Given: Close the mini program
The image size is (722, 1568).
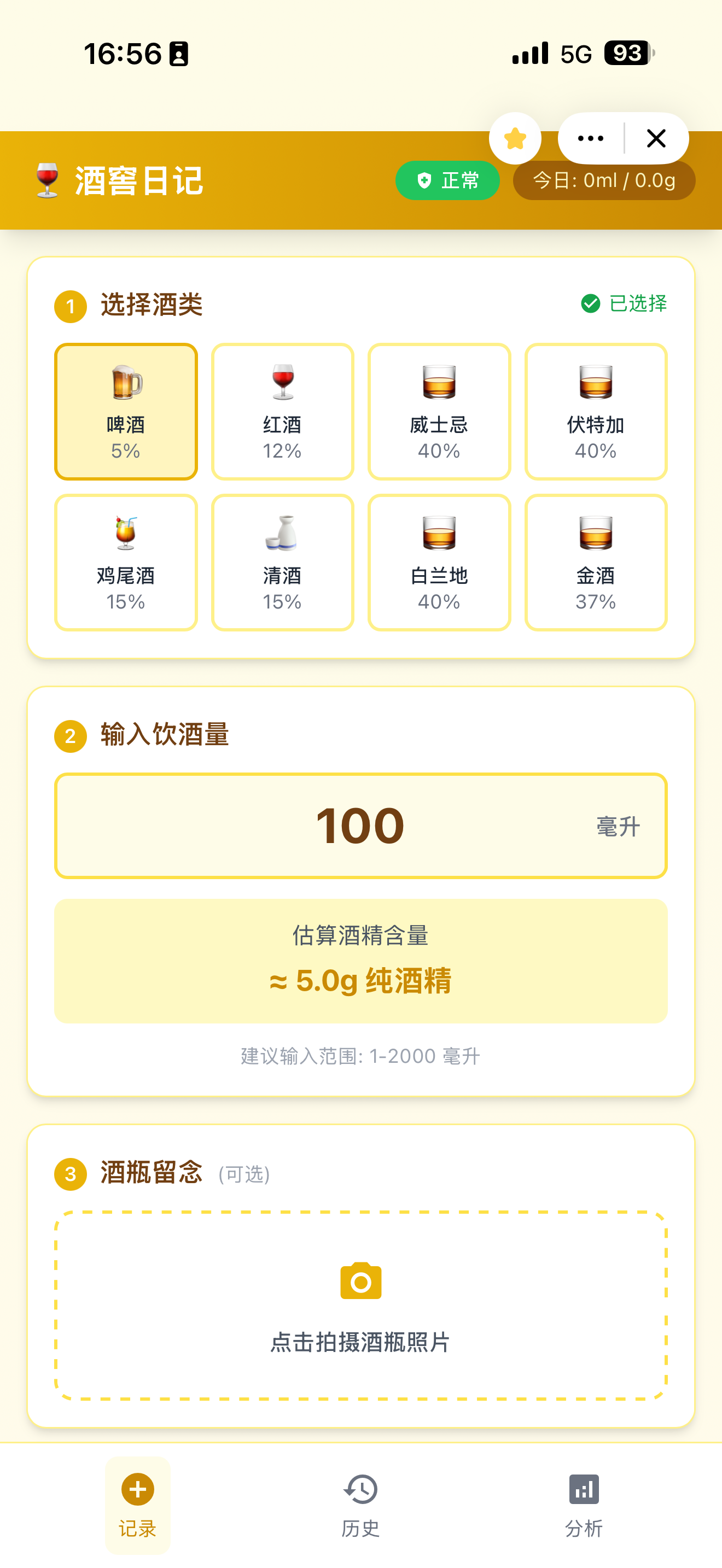Looking at the screenshot, I should [x=656, y=139].
